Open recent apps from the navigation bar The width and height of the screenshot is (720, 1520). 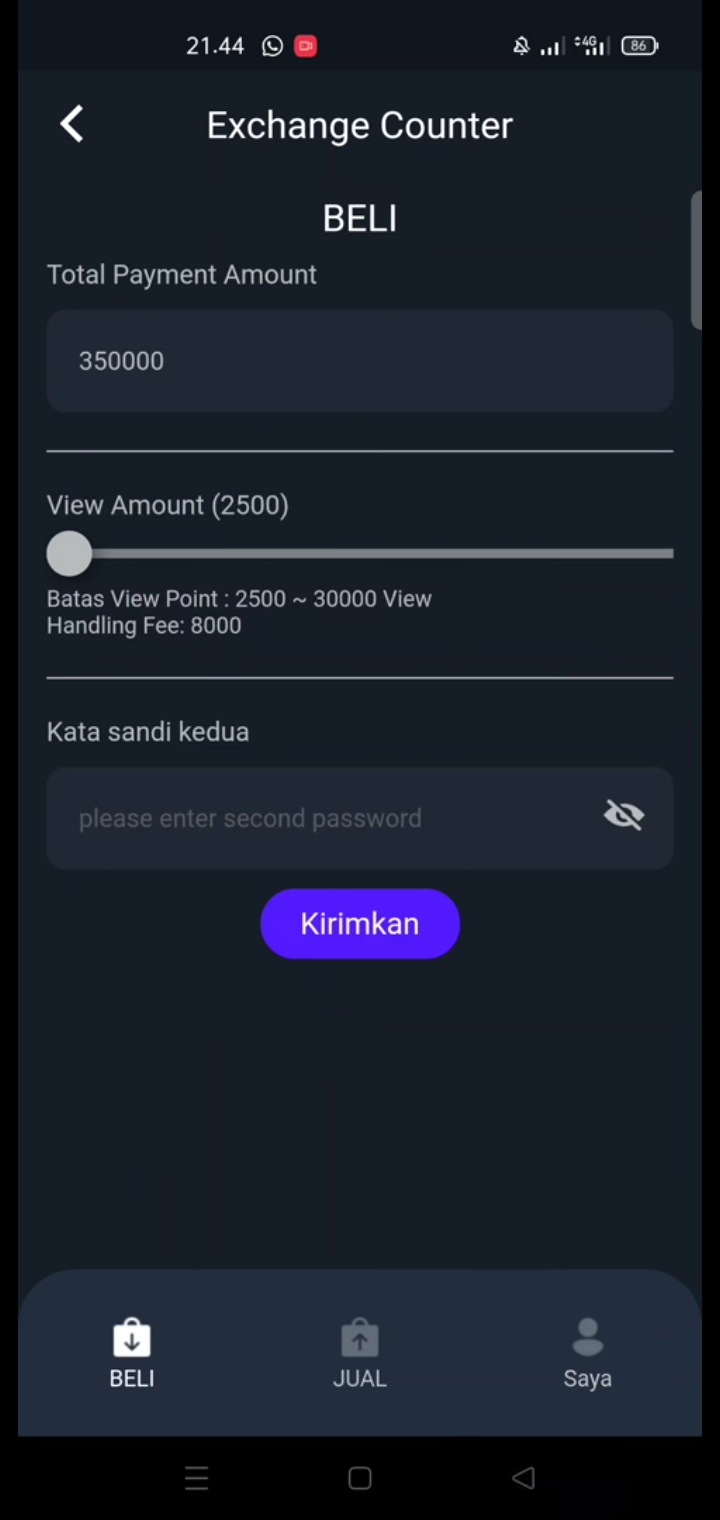pyautogui.click(x=197, y=1478)
